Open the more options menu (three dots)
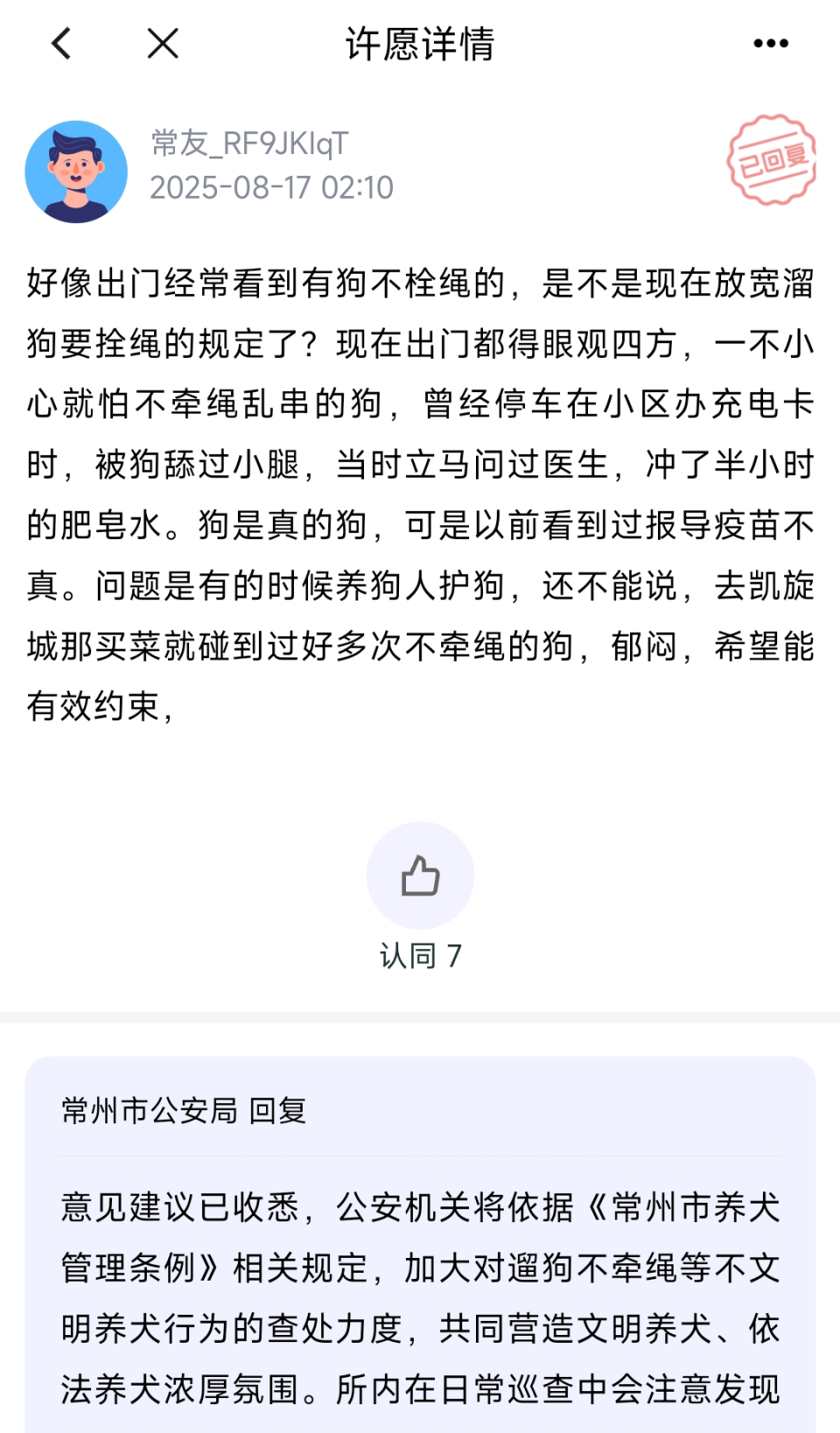Viewport: 840px width, 1433px height. point(768,43)
